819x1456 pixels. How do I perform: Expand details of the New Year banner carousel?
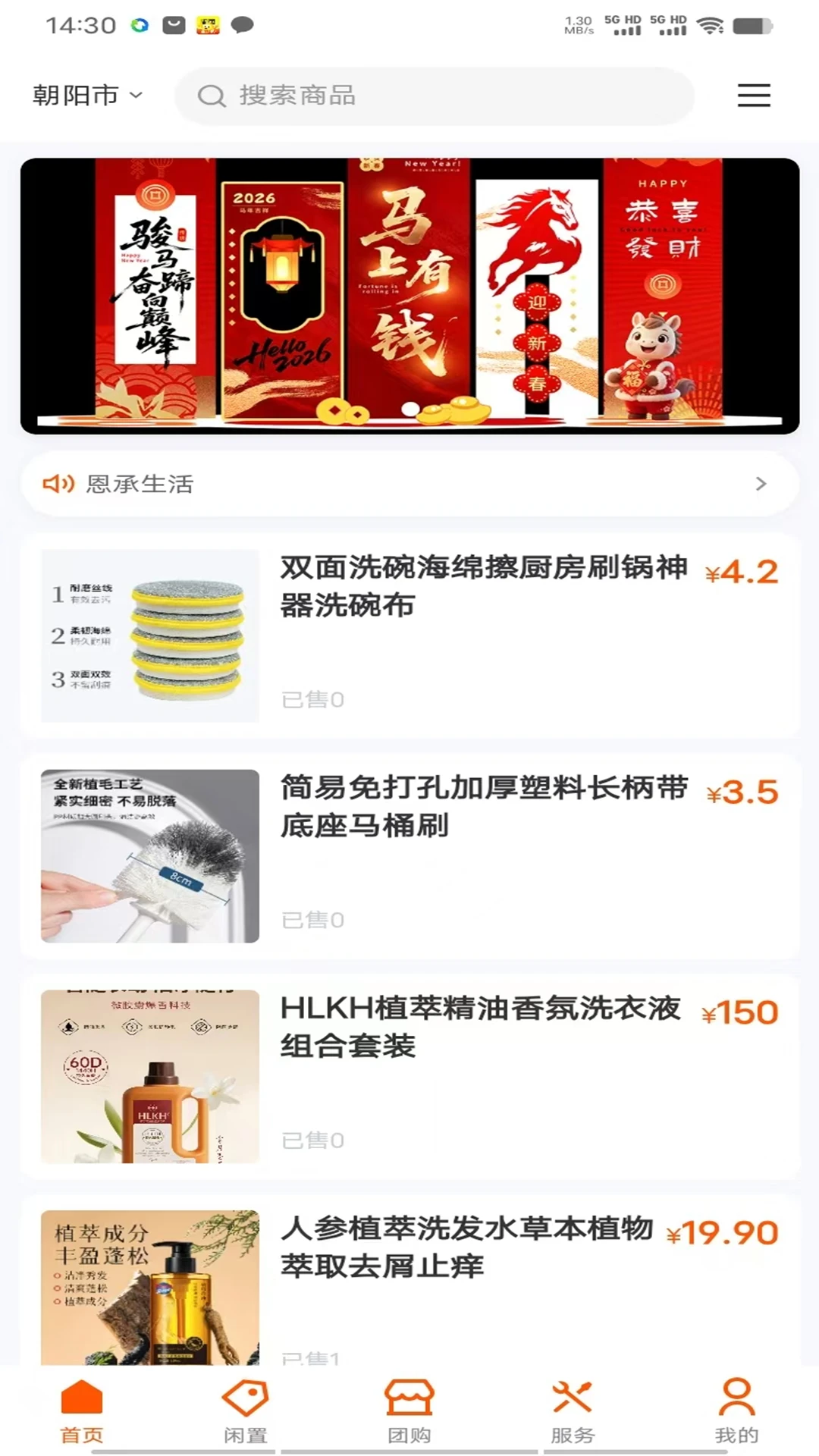click(409, 294)
